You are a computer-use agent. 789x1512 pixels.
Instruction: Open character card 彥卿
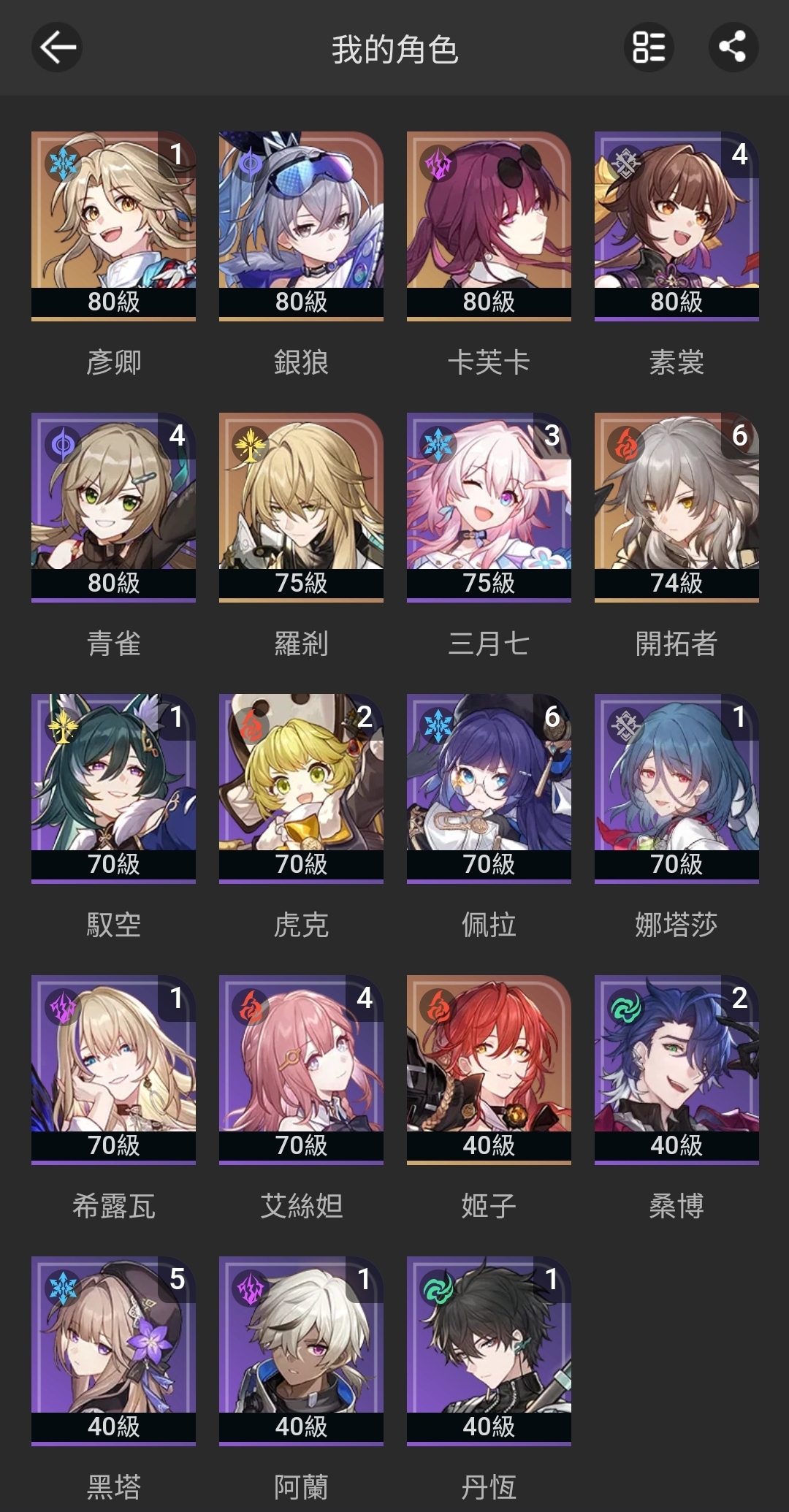click(x=113, y=226)
